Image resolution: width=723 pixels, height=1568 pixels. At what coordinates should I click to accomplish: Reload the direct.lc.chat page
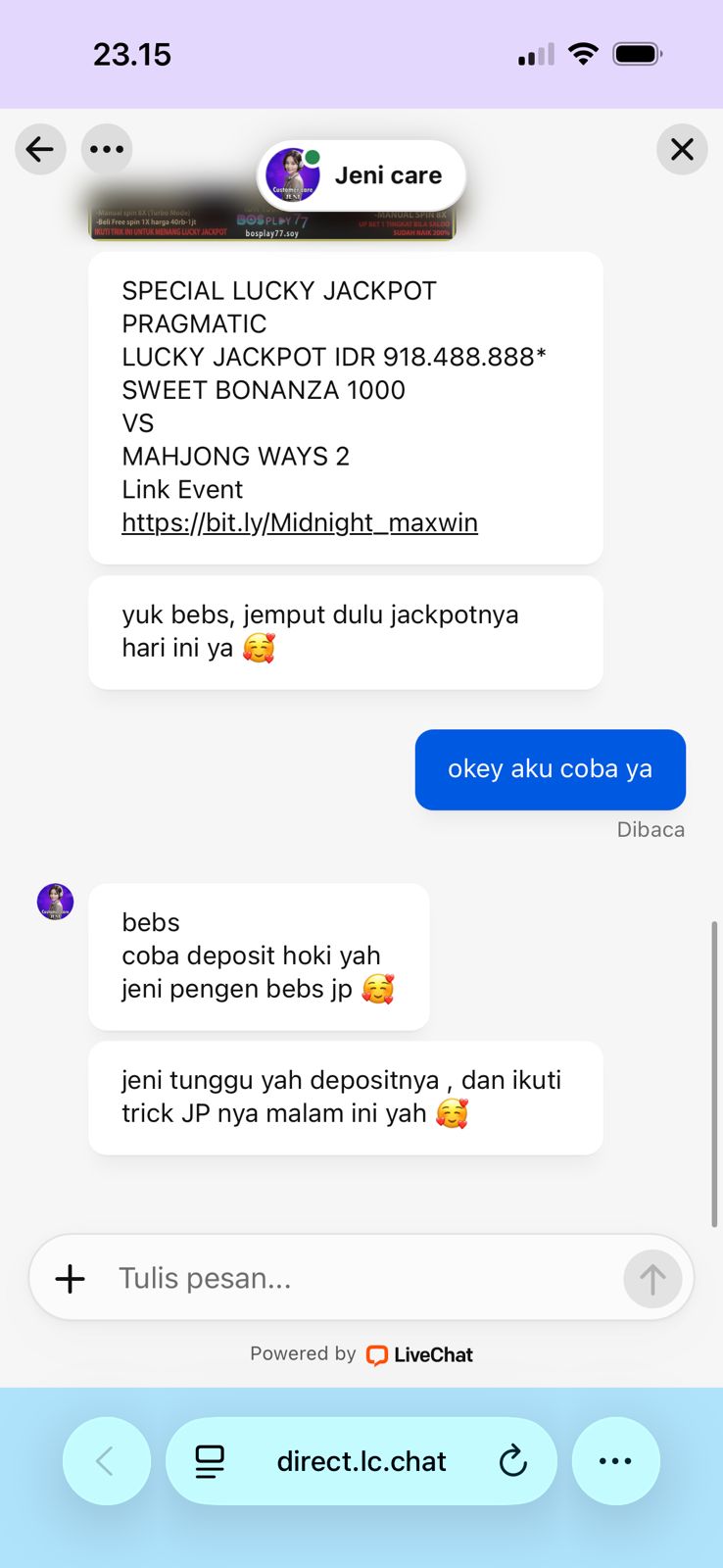[512, 1461]
